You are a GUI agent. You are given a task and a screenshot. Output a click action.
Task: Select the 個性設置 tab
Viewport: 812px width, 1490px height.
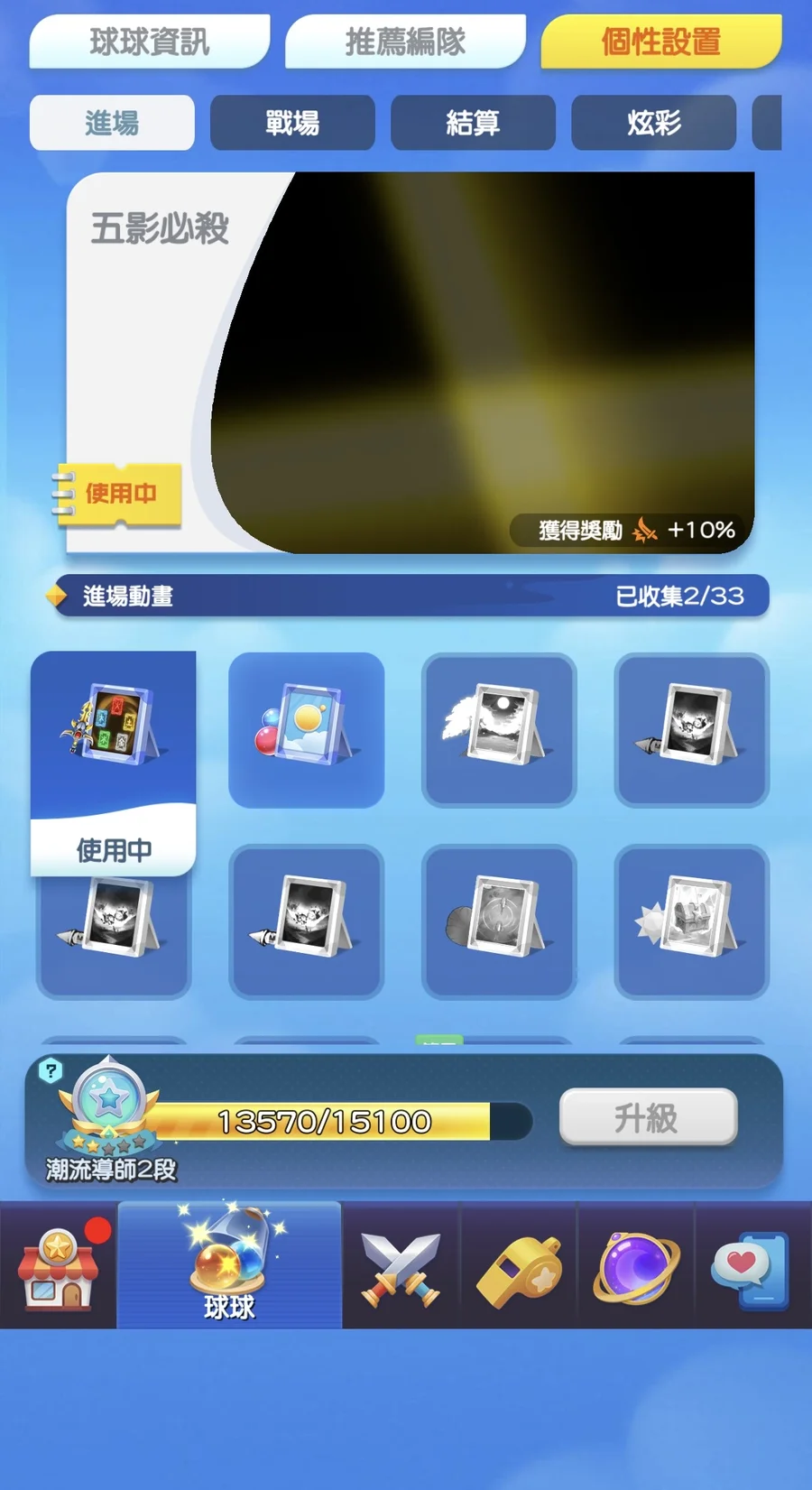(660, 42)
